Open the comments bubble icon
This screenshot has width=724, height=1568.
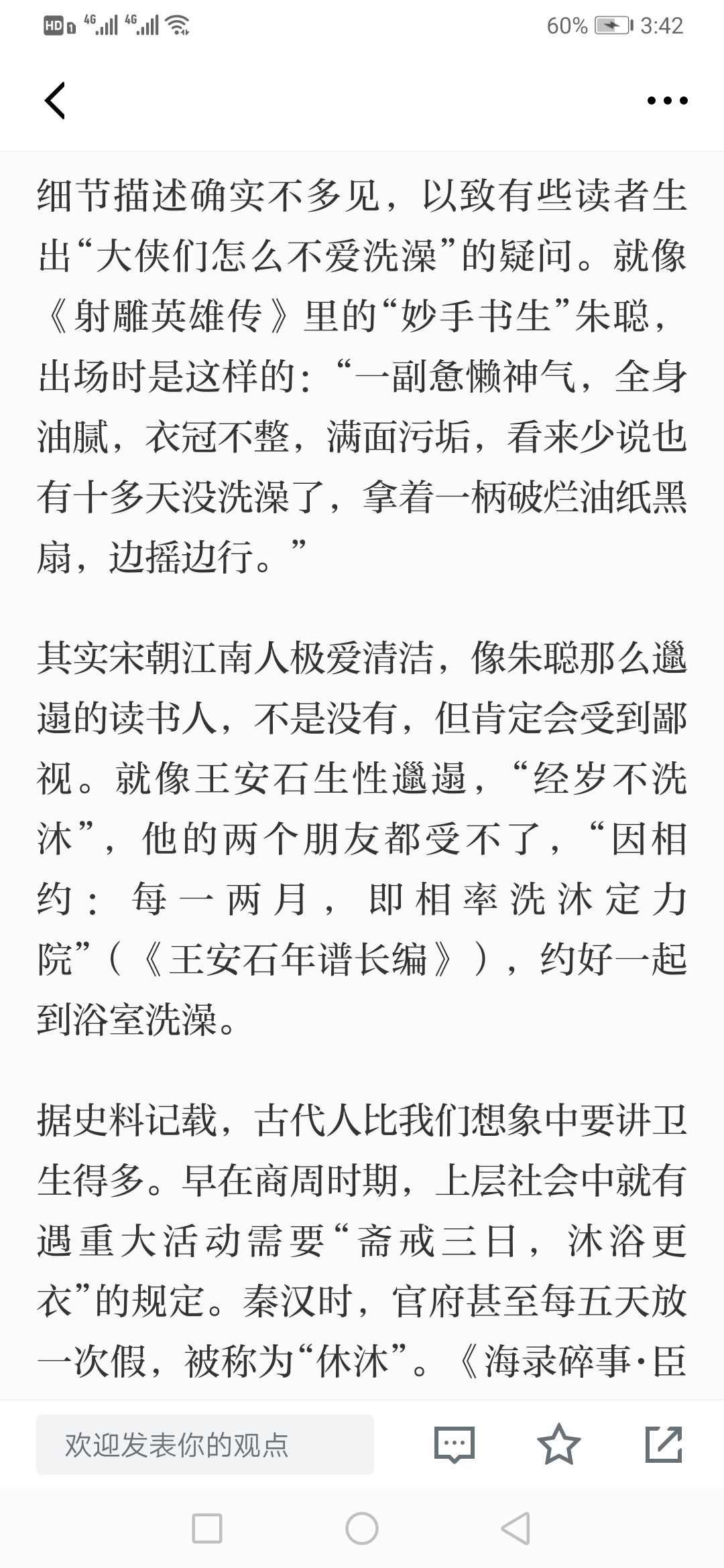click(x=455, y=1445)
